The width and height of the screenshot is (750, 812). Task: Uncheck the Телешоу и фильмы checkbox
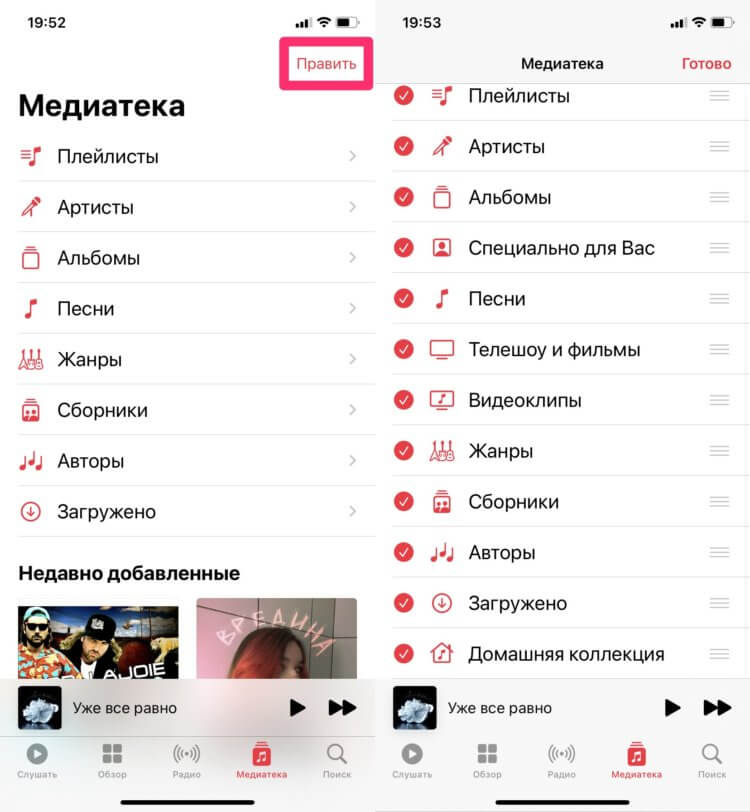click(404, 349)
